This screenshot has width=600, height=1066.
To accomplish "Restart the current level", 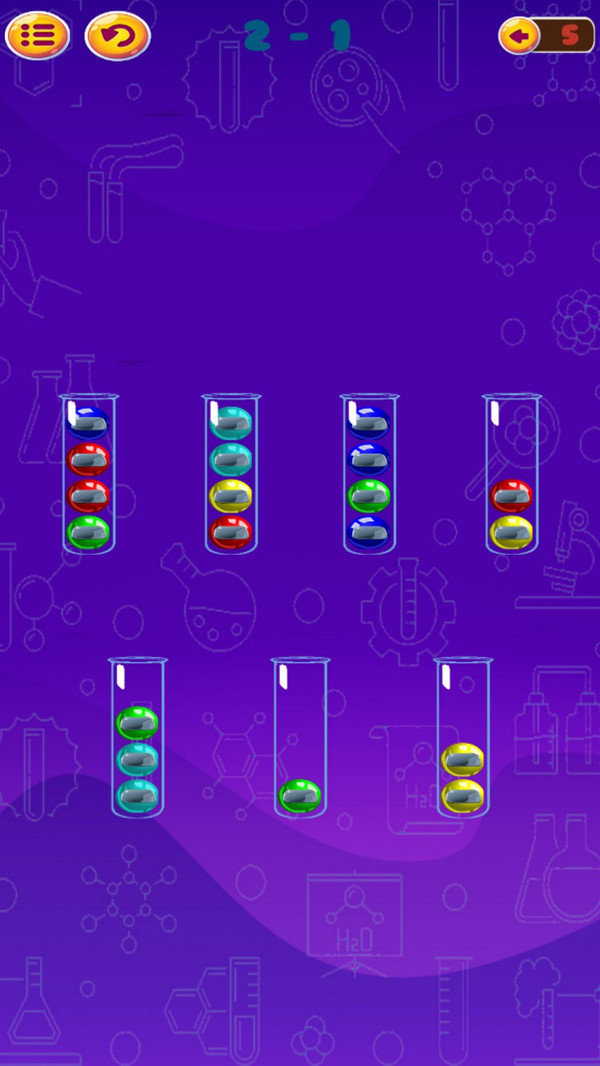I will click(x=118, y=37).
